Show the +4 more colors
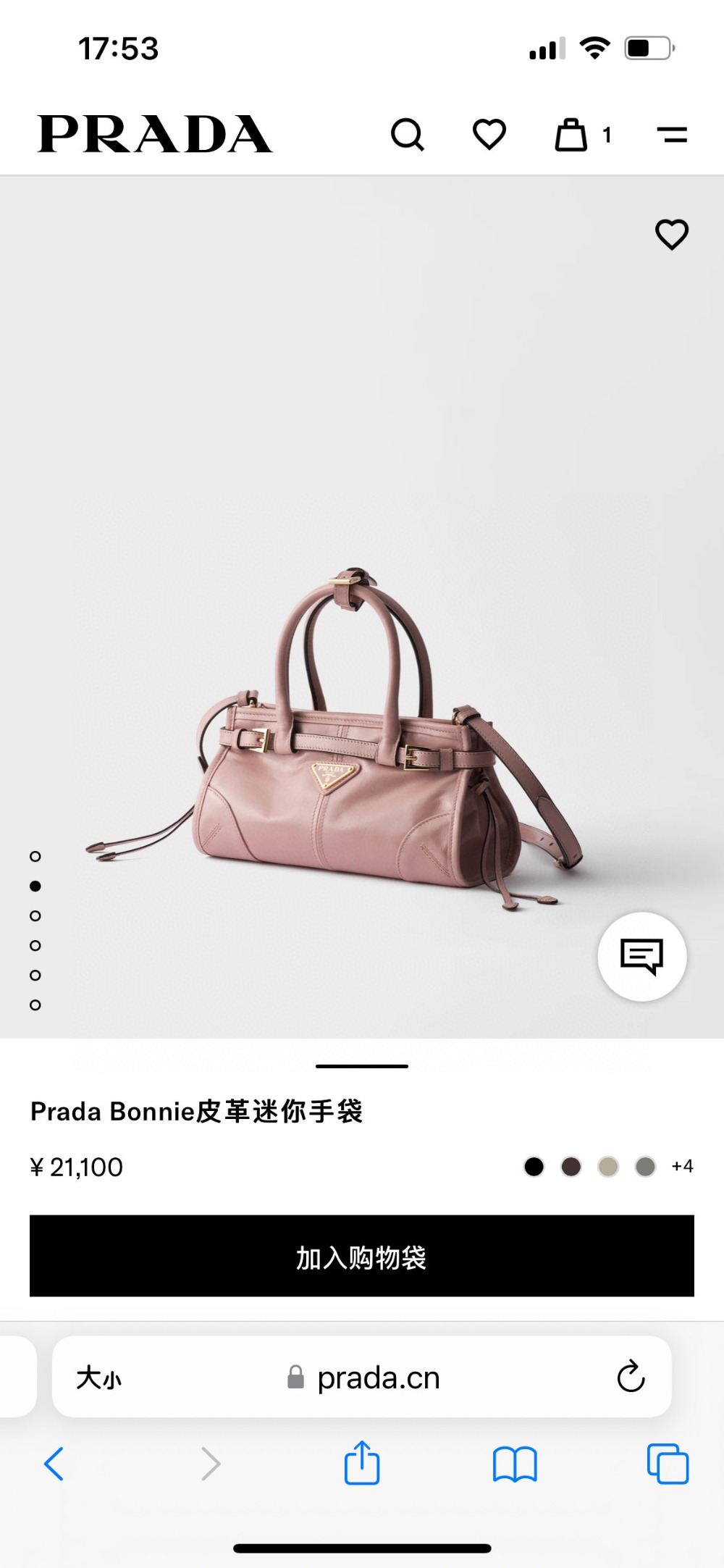724x1568 pixels. pyautogui.click(x=682, y=1166)
